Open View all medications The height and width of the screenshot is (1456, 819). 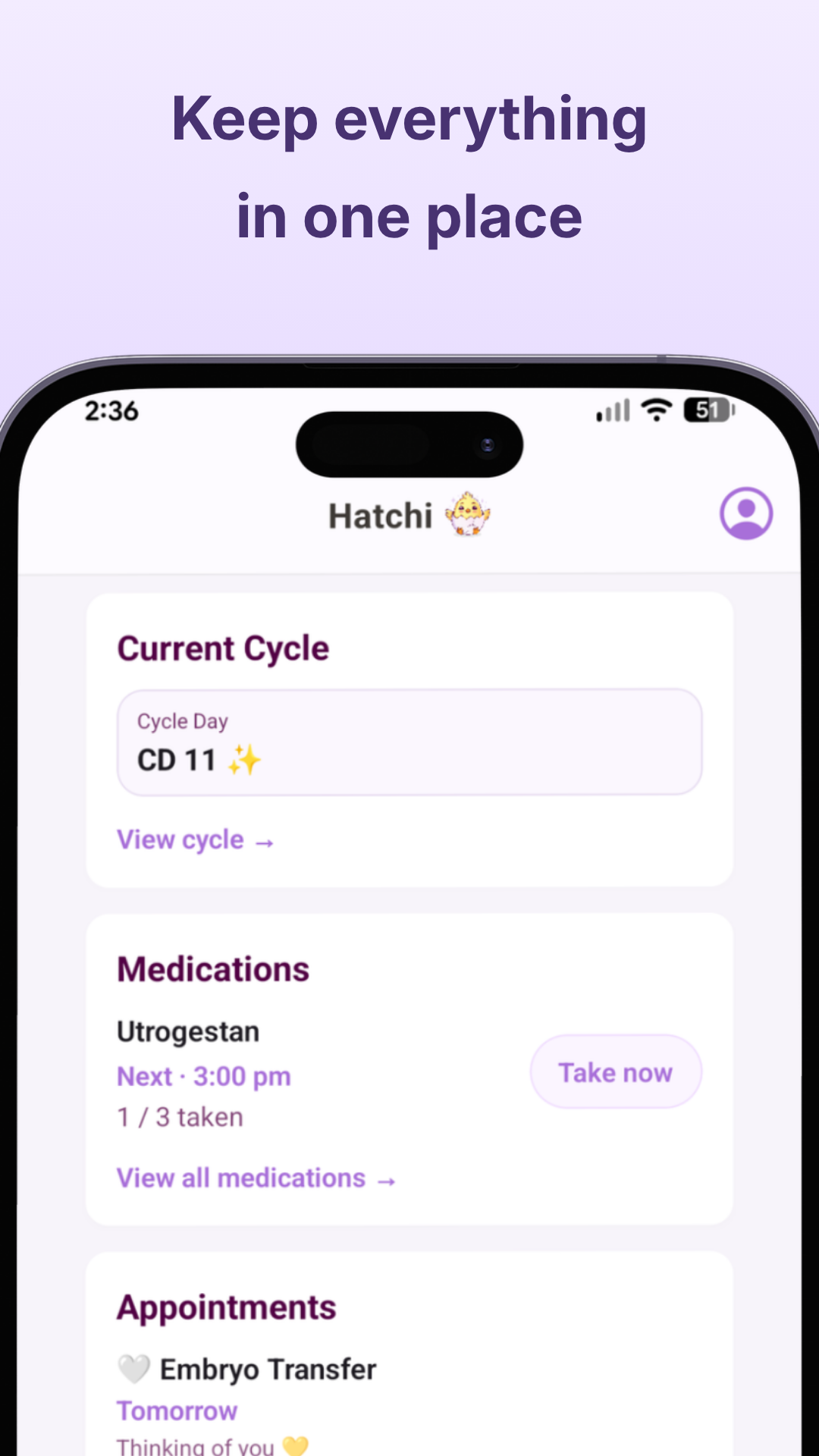240,1178
